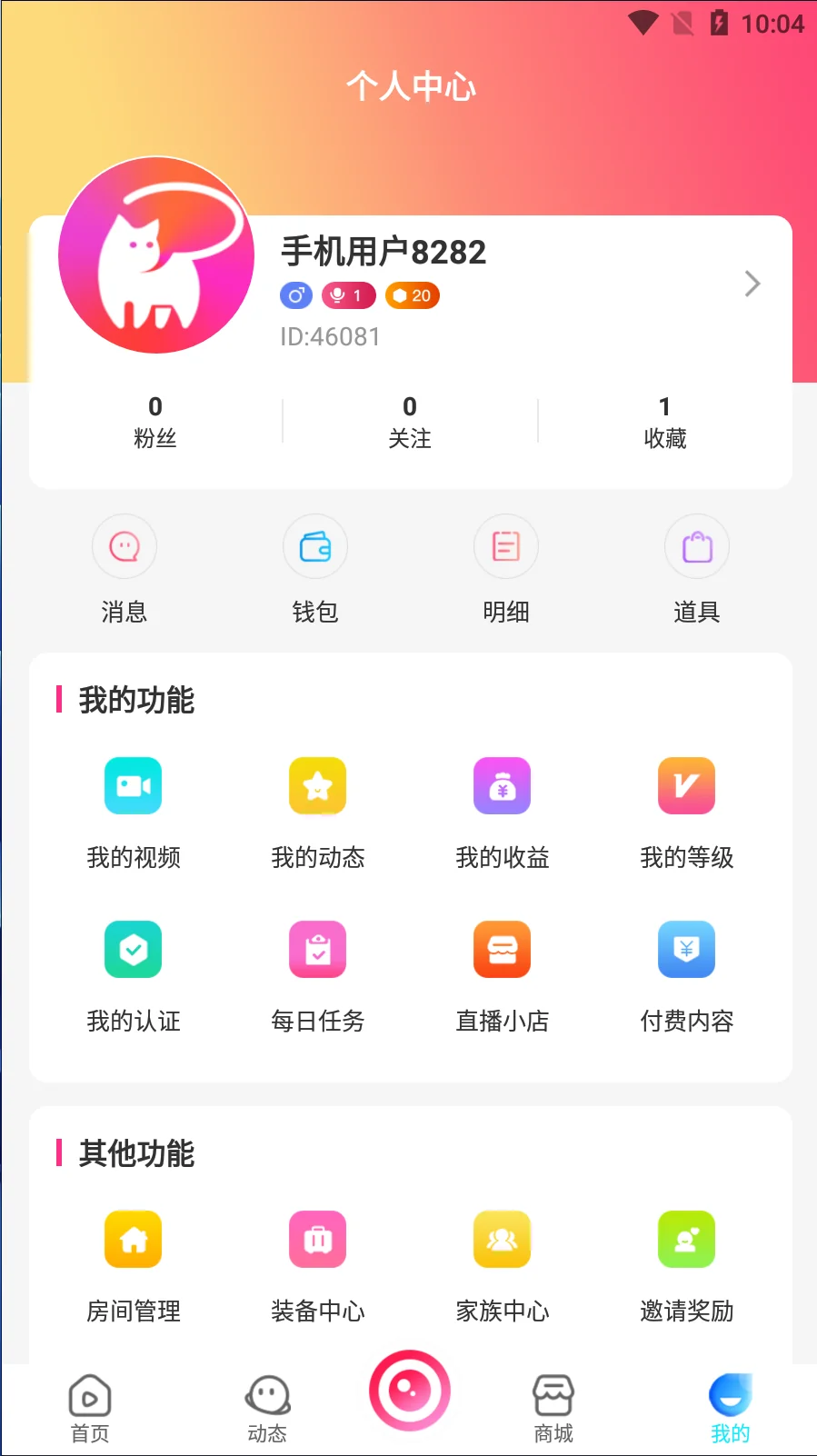The image size is (817, 1456).
Task: Open 我的动态
Action: pyautogui.click(x=318, y=809)
